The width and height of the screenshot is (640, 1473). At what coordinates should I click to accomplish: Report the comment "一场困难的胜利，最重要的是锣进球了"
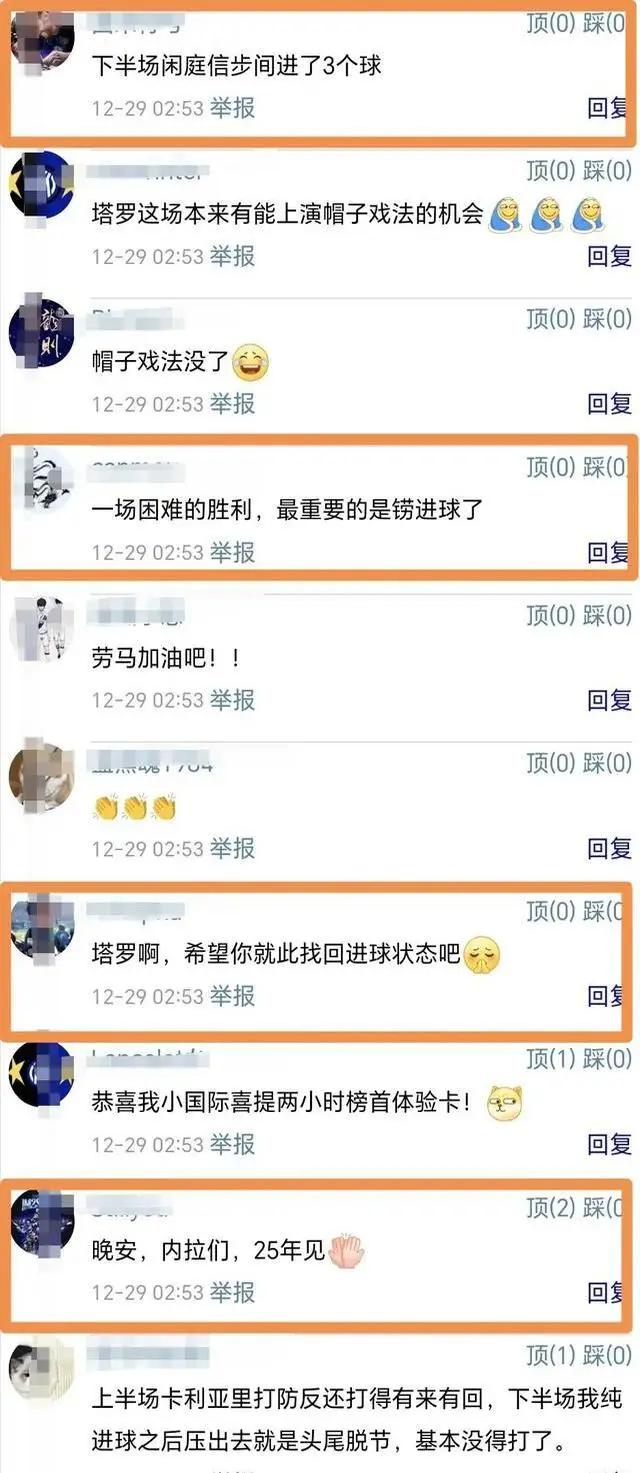[232, 552]
